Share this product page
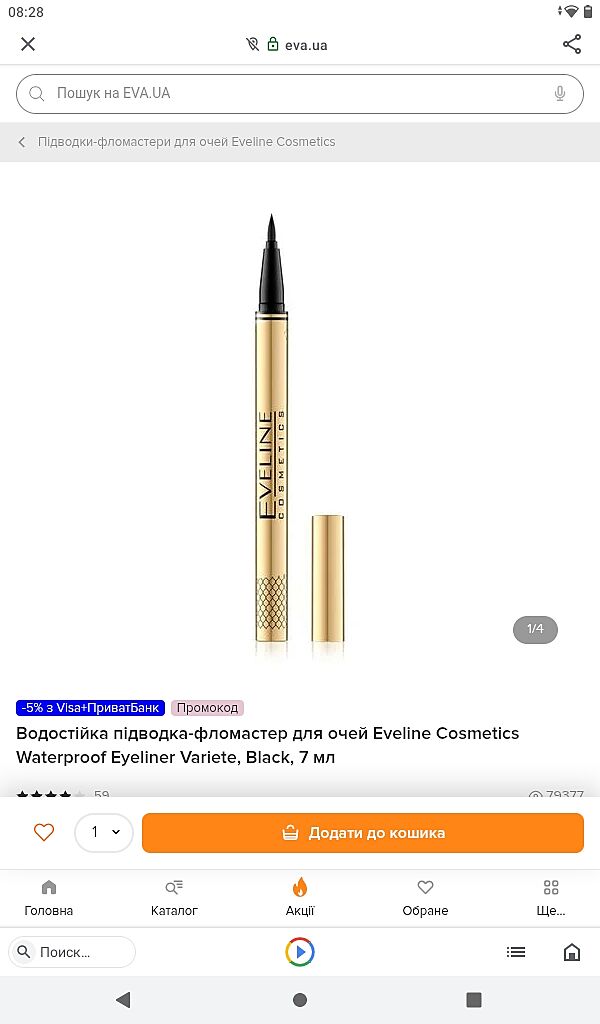The image size is (600, 1024). pyautogui.click(x=572, y=44)
